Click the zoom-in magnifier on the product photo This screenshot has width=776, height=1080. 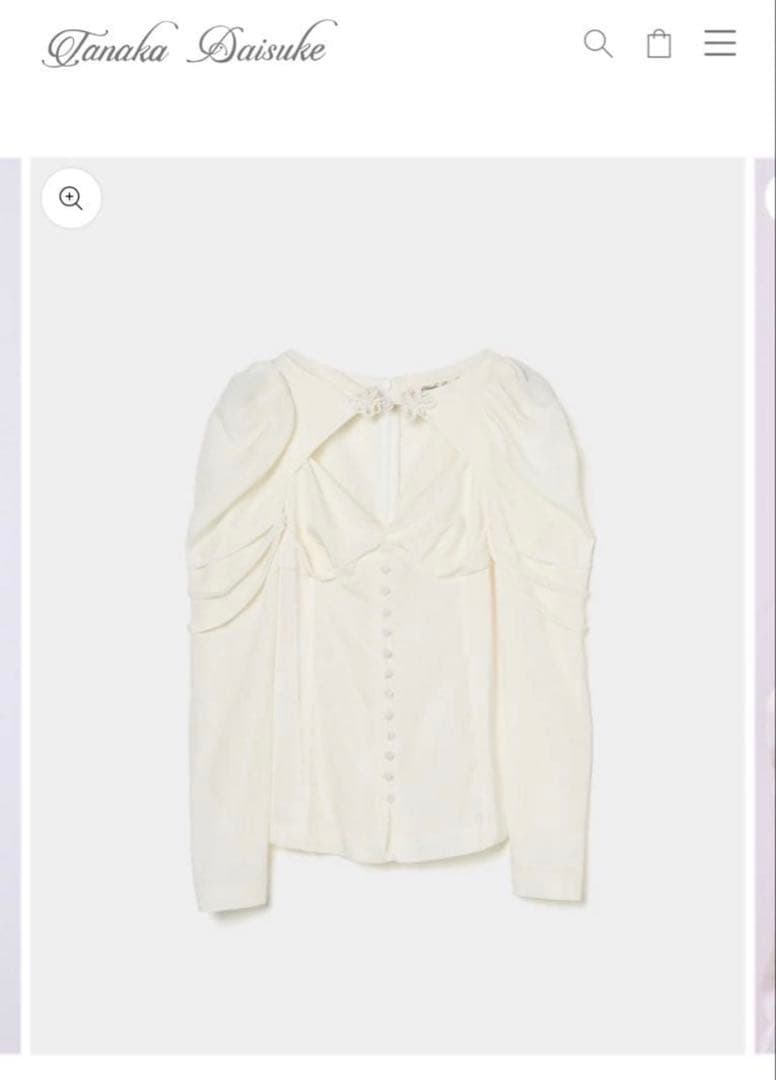click(x=70, y=198)
